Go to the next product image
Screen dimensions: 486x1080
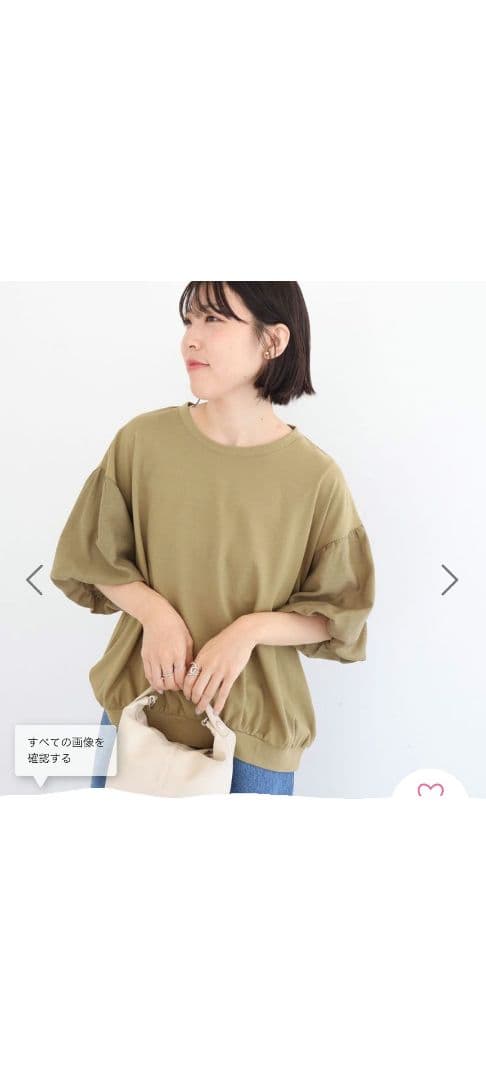450,580
